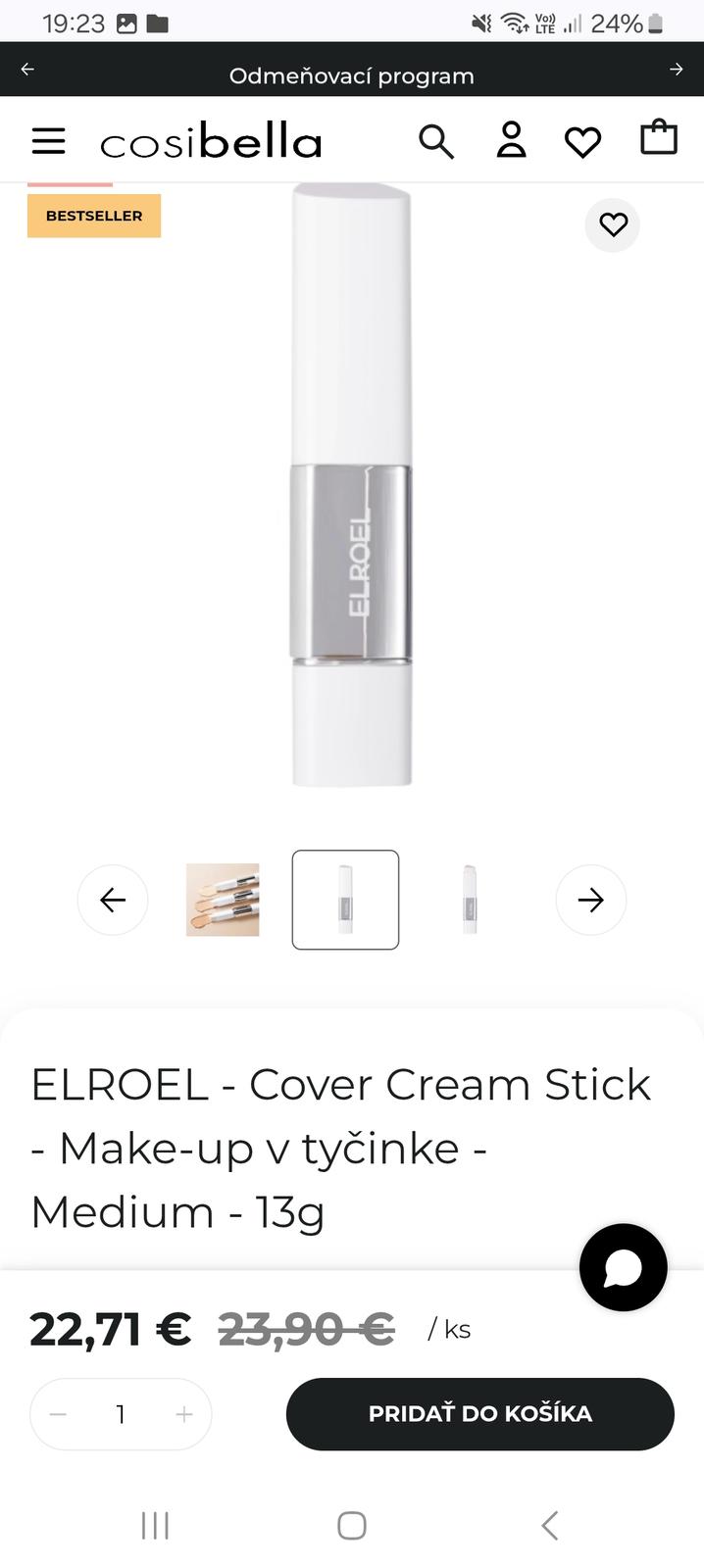Increase quantity with plus button
Viewport: 704px width, 1568px height.
pos(184,1414)
